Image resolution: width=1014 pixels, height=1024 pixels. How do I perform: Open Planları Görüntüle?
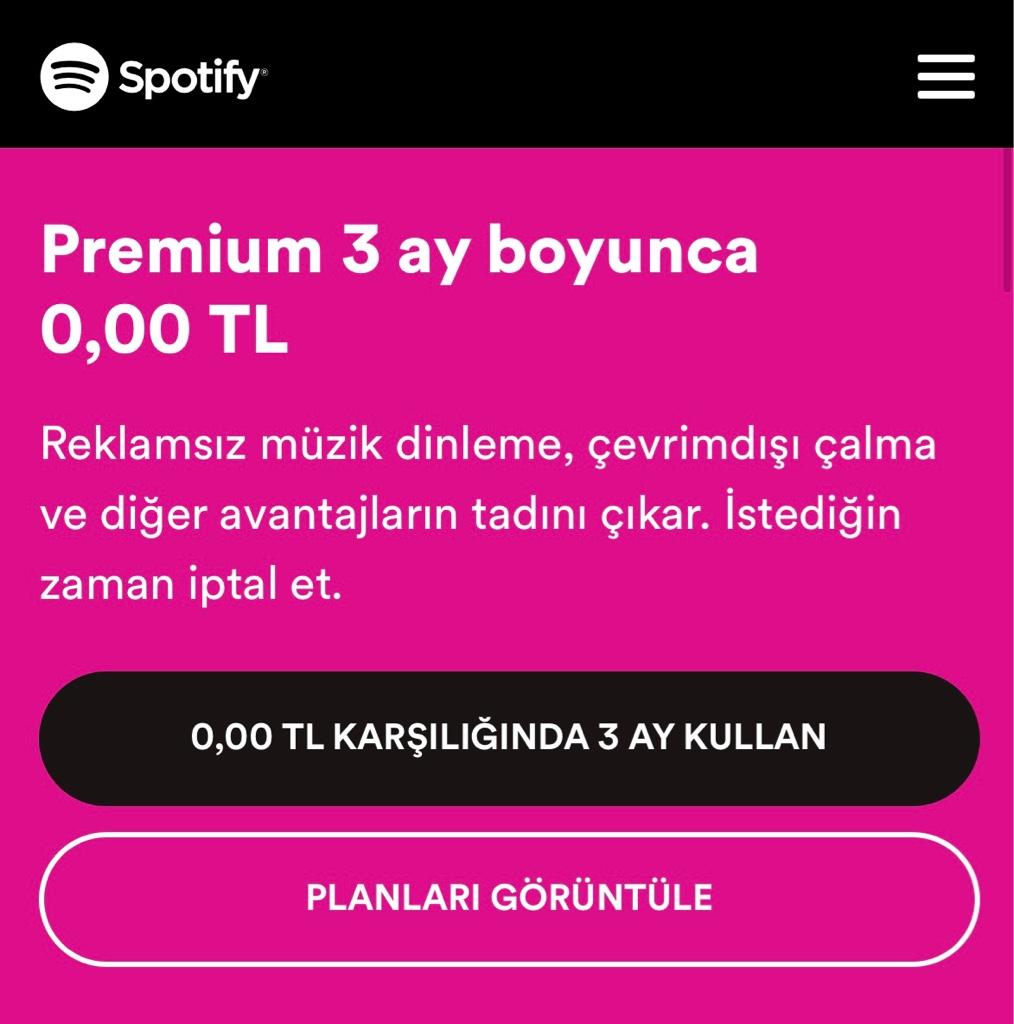coord(508,897)
